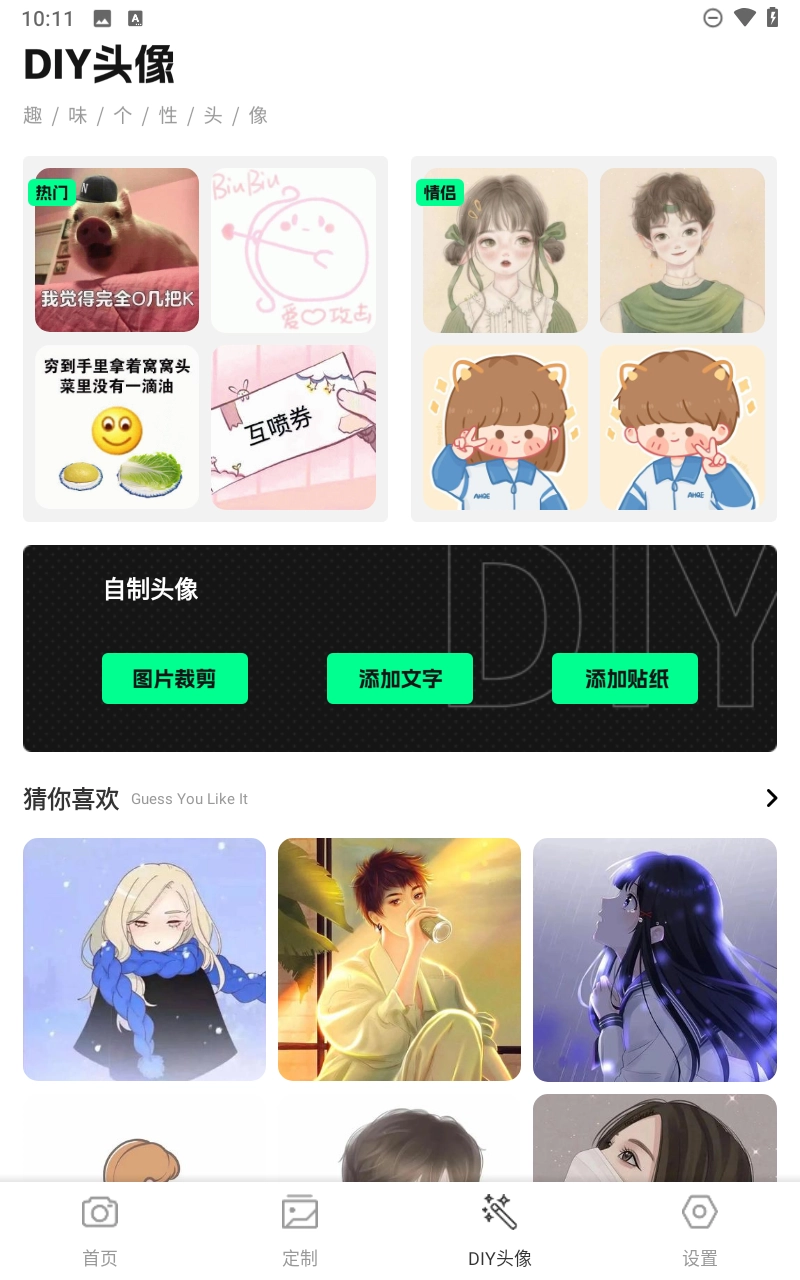Select the girl in rain artwork
The image size is (800, 1280).
(x=654, y=959)
